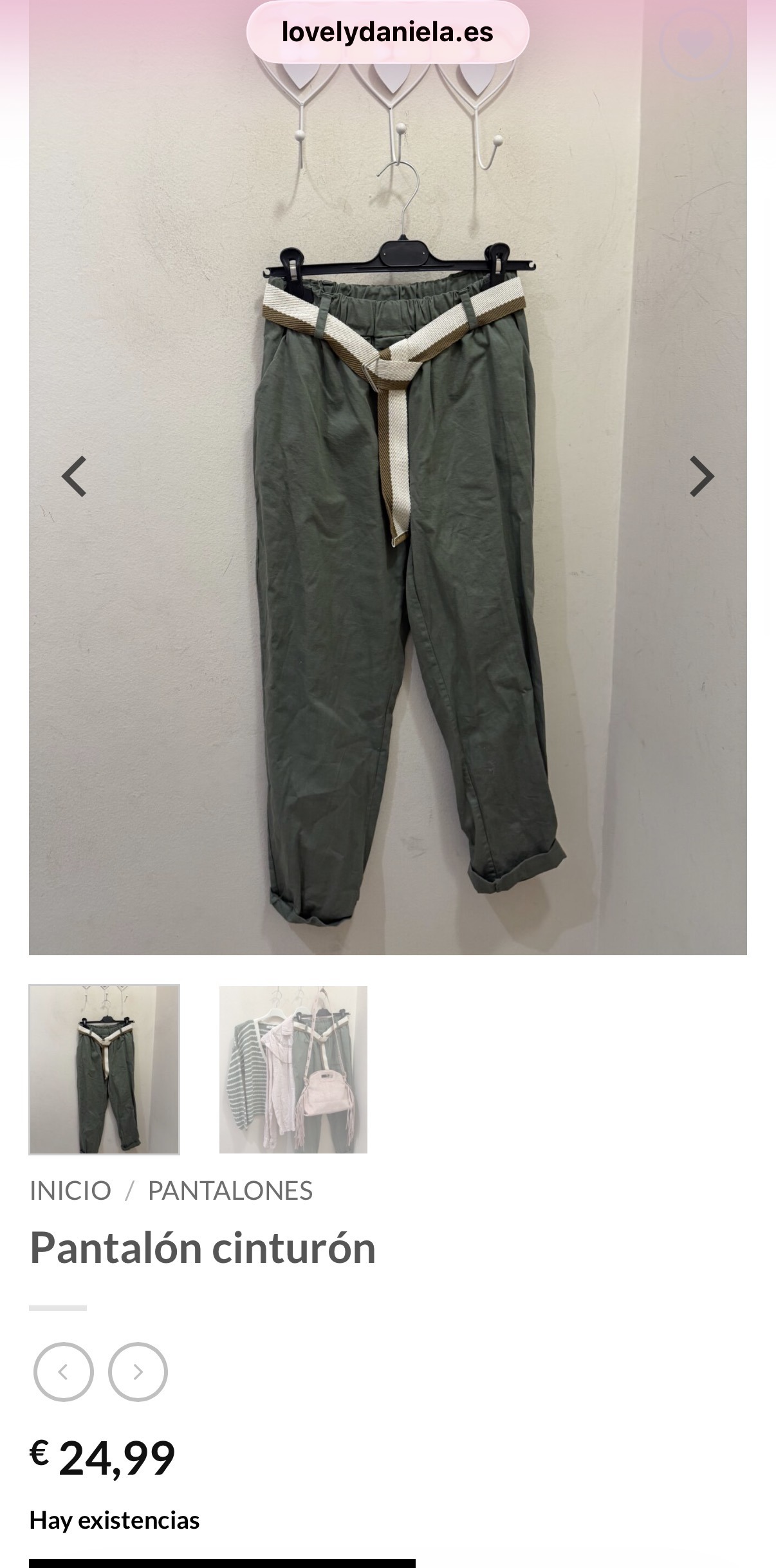Open PANTALONES category breadcrumb

(x=230, y=1191)
